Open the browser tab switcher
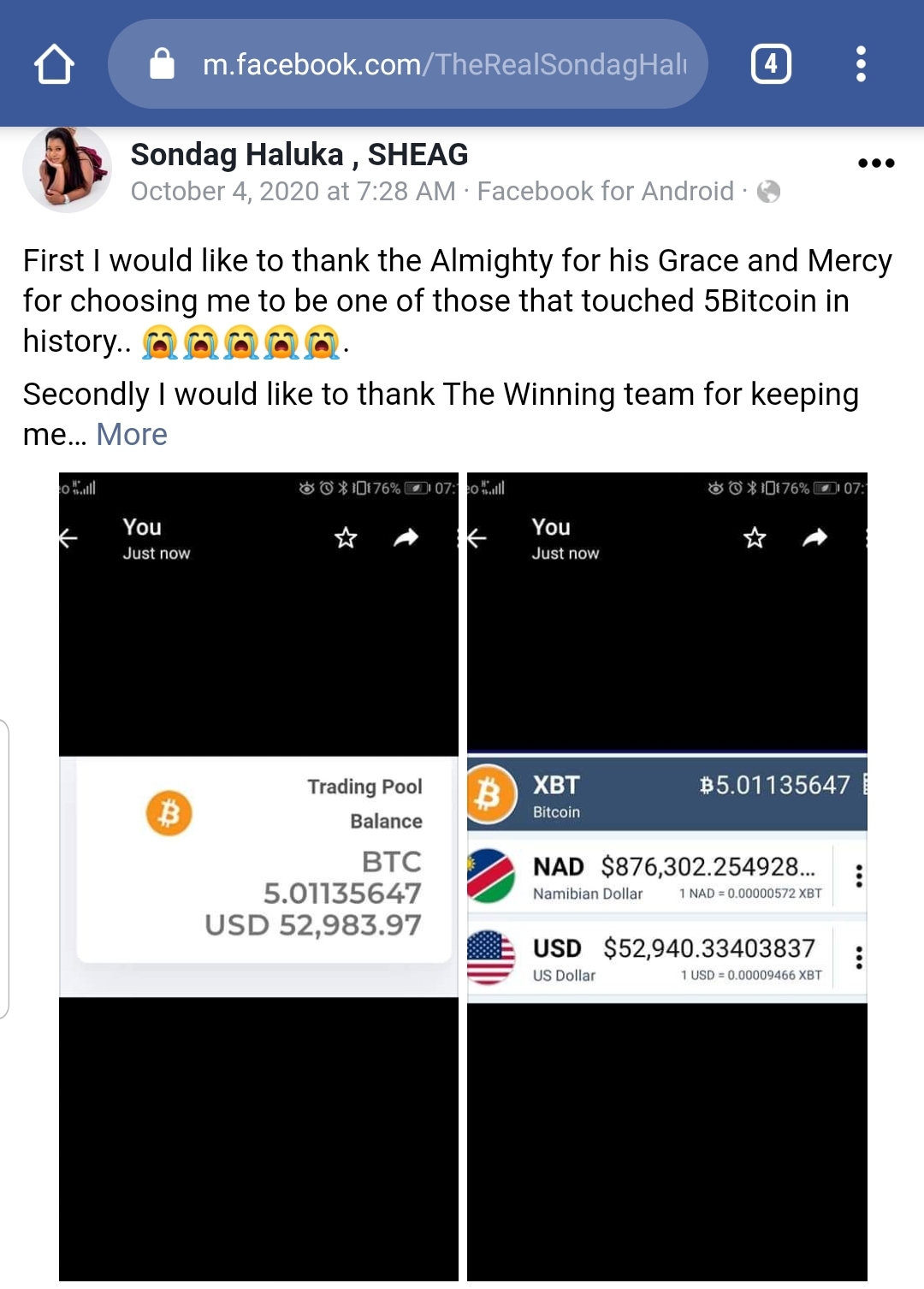The height and width of the screenshot is (1289, 924). (x=771, y=64)
